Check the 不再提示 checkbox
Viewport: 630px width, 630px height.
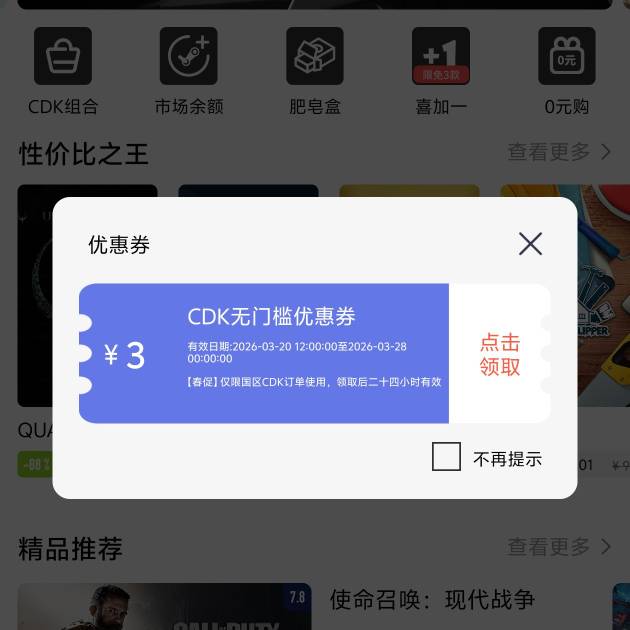(446, 457)
